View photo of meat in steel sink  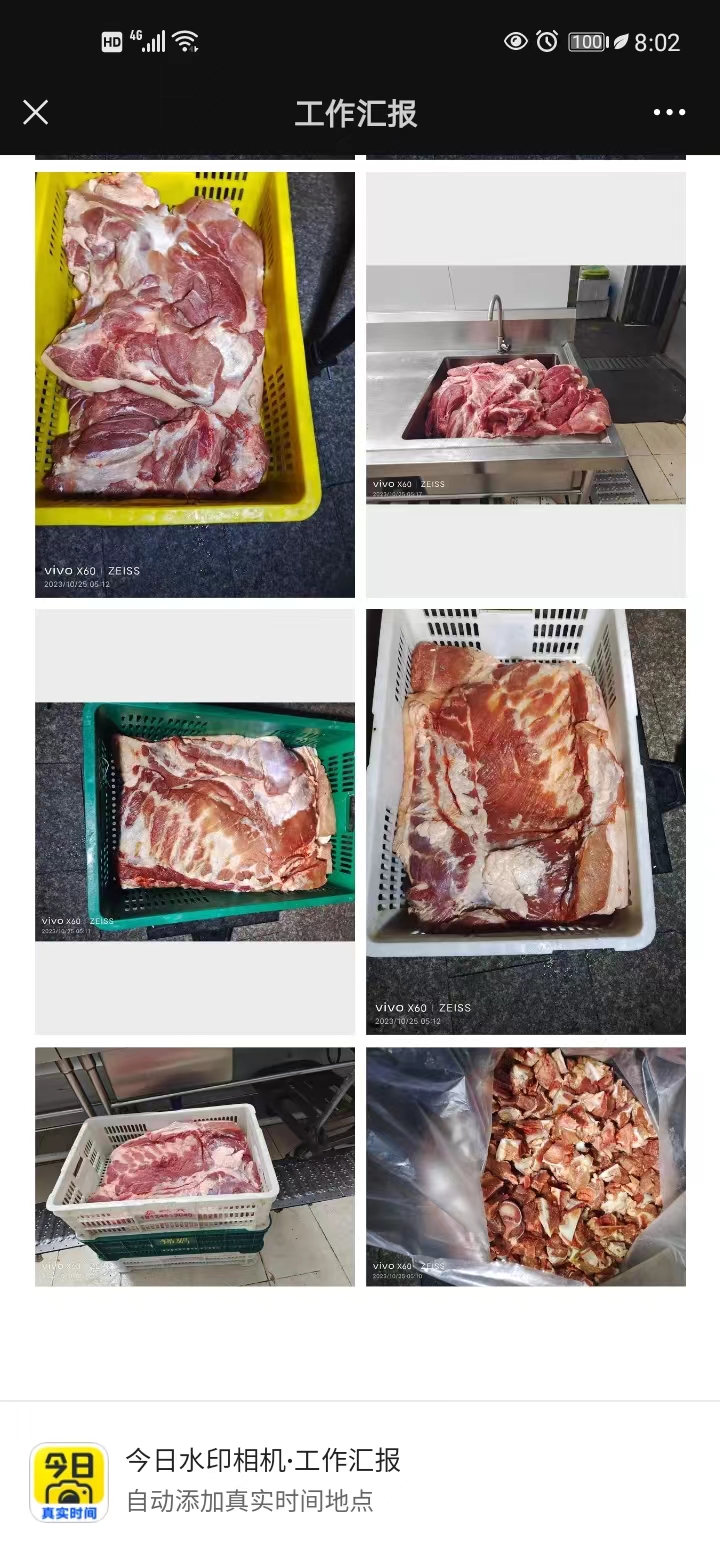(526, 384)
